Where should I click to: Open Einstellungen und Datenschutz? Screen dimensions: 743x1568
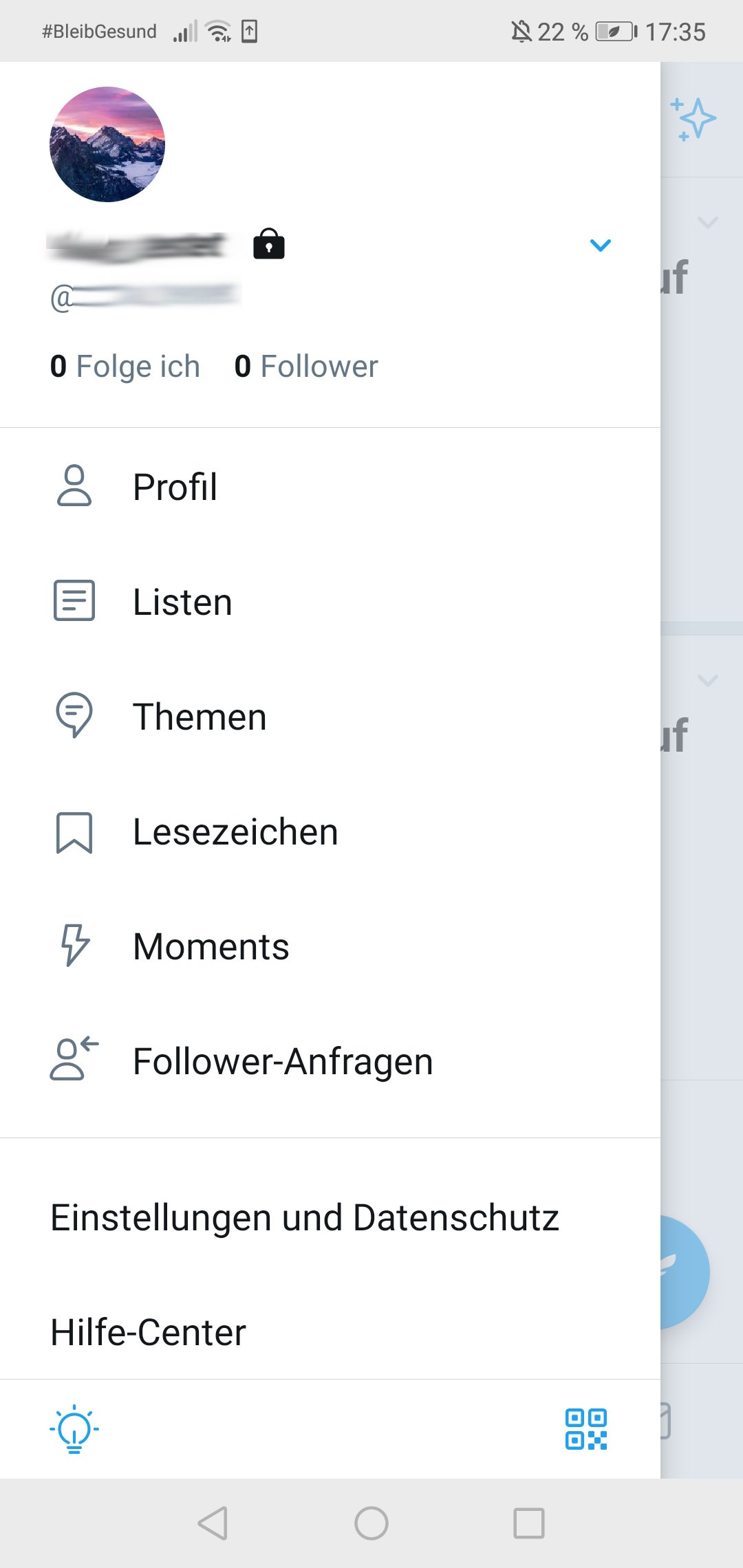[330, 1217]
